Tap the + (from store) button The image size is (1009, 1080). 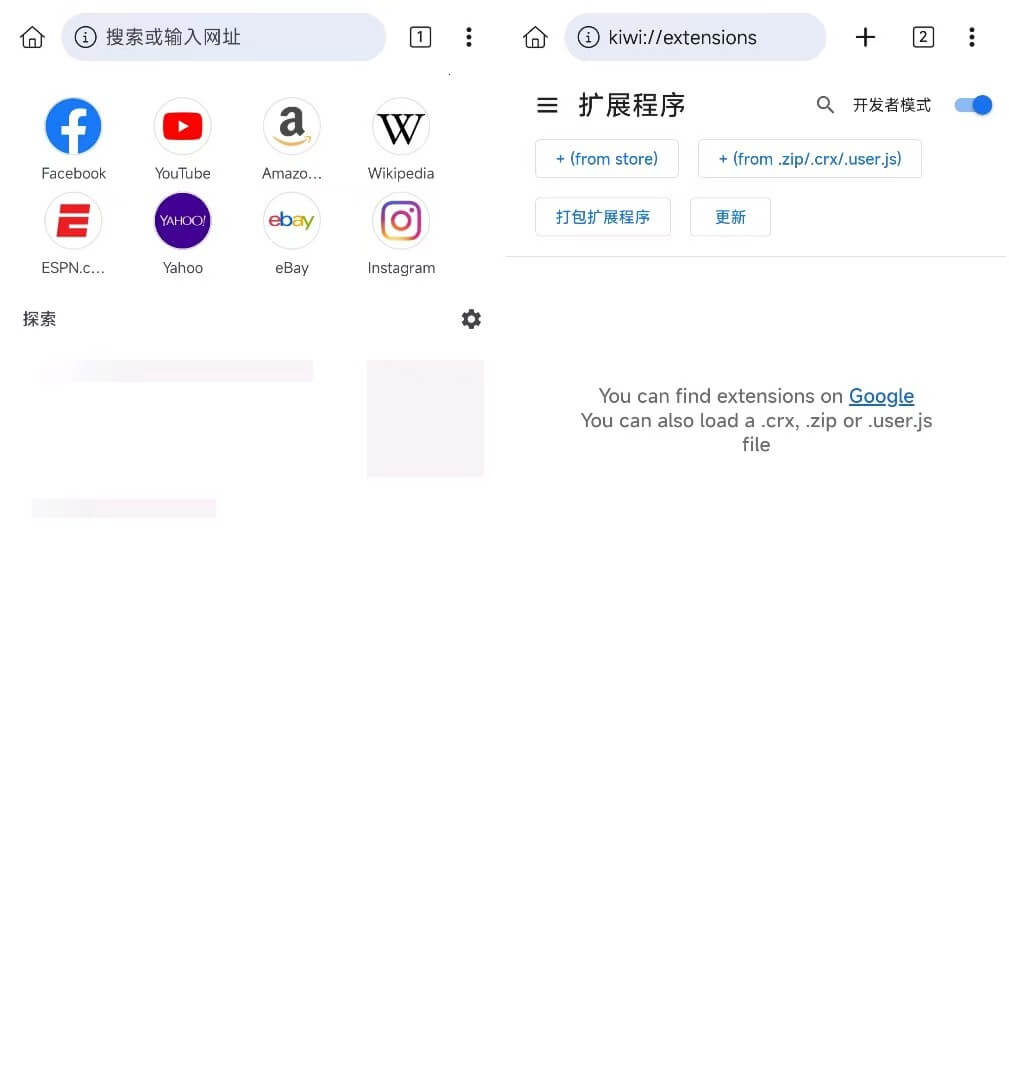point(607,159)
